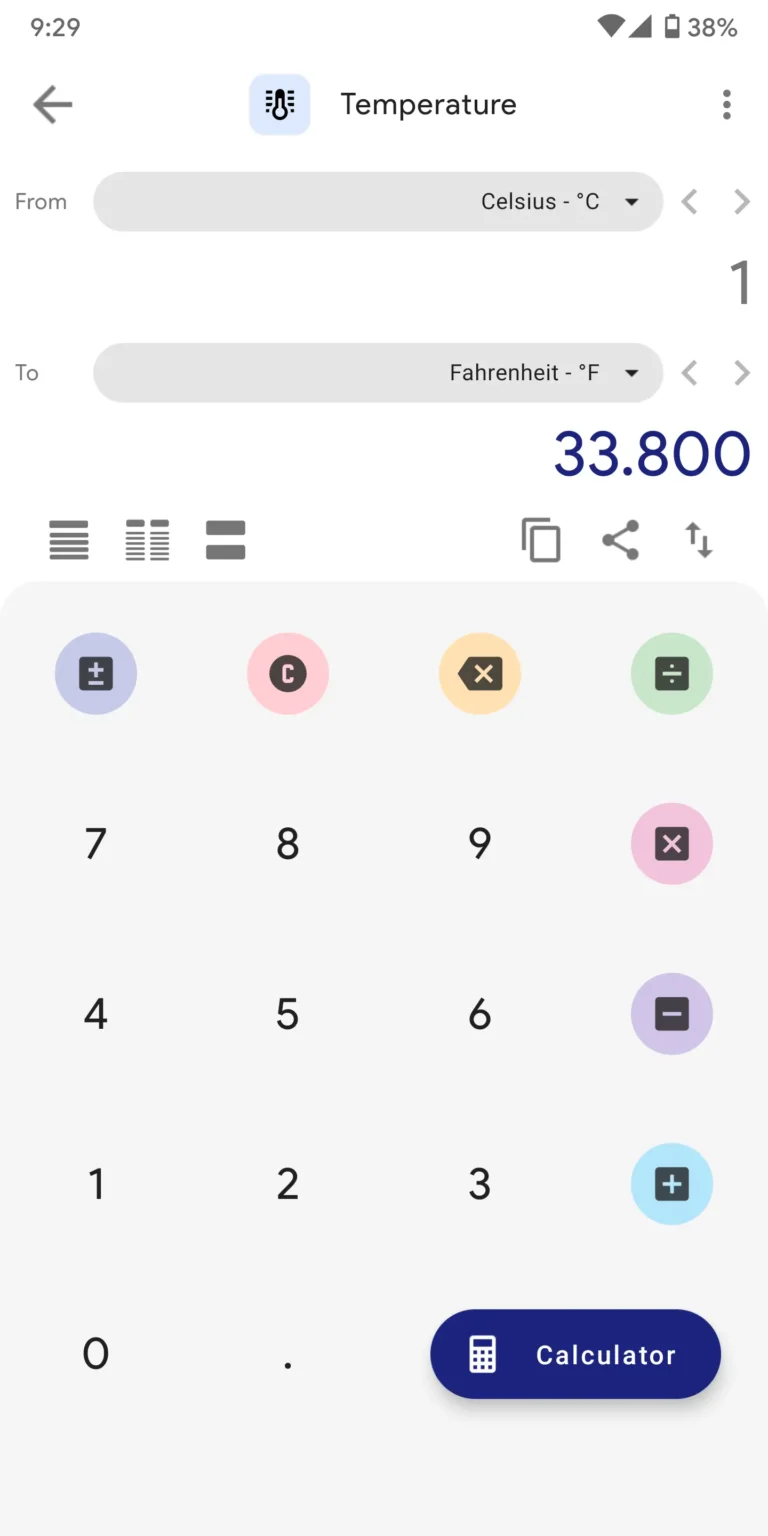This screenshot has width=768, height=1536.
Task: Tap the backspace delete key
Action: pyautogui.click(x=480, y=673)
